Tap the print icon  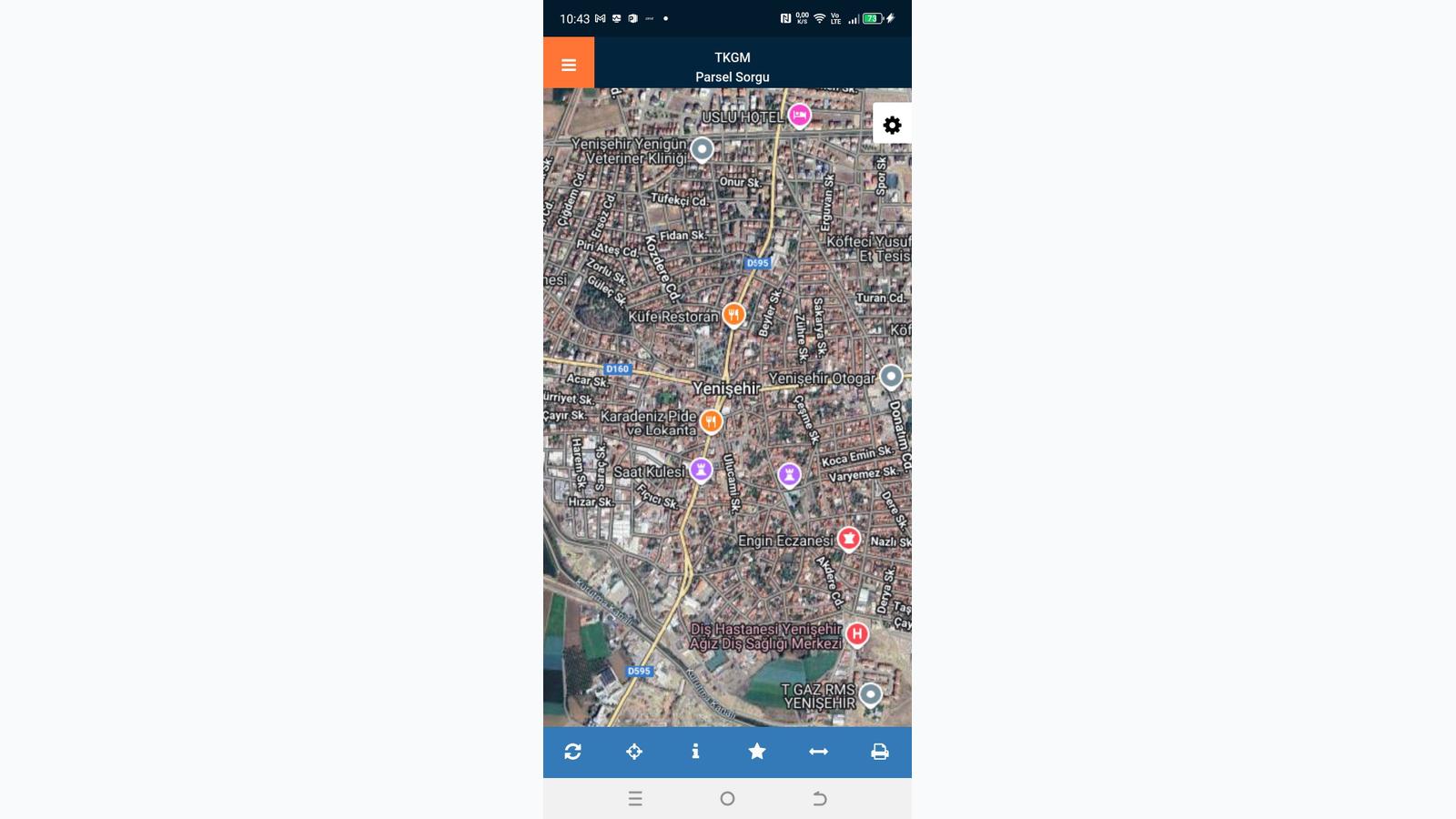coord(880,752)
